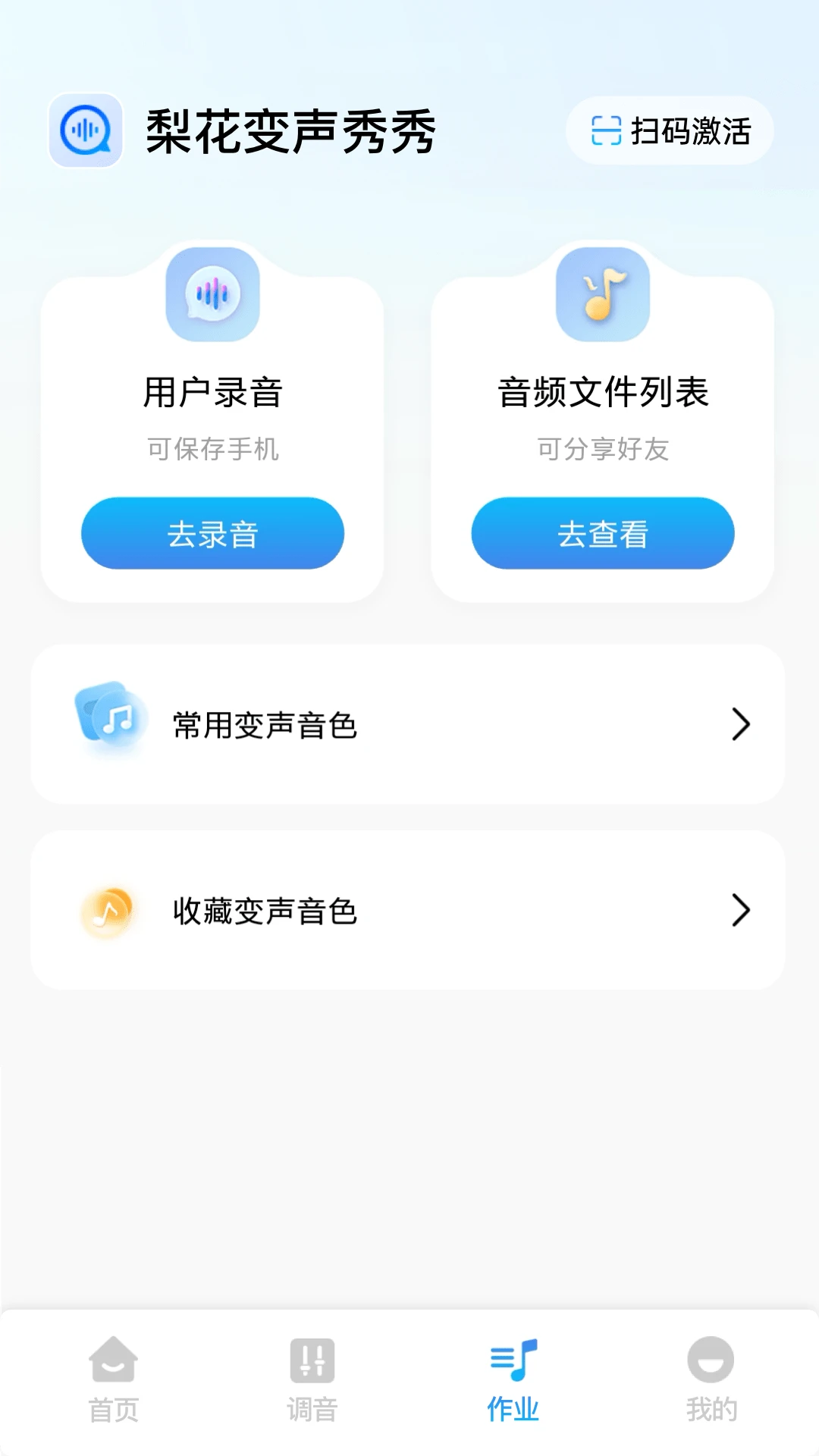The height and width of the screenshot is (1456, 819).
Task: Tap the 去查看 button to view audio files
Action: click(x=603, y=533)
